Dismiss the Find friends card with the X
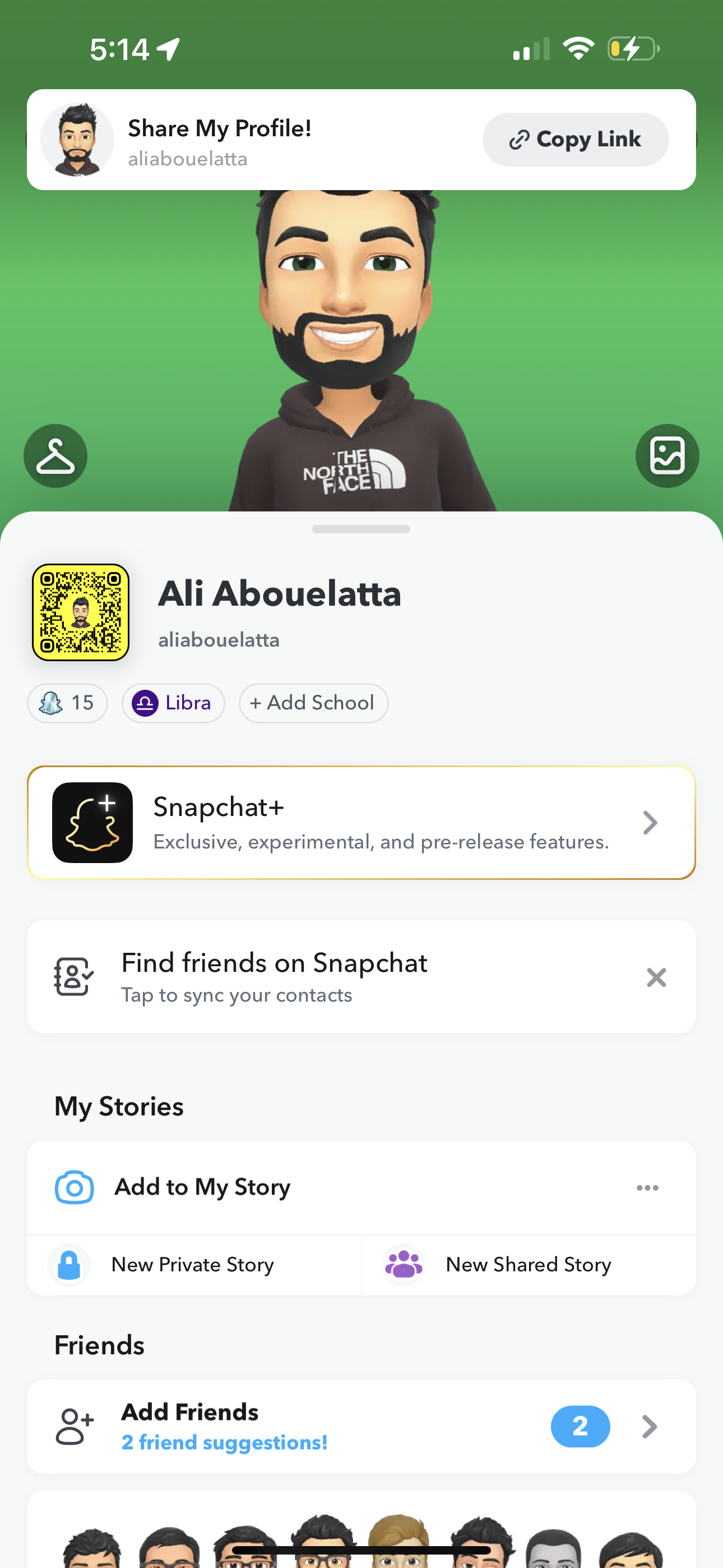 click(x=656, y=977)
